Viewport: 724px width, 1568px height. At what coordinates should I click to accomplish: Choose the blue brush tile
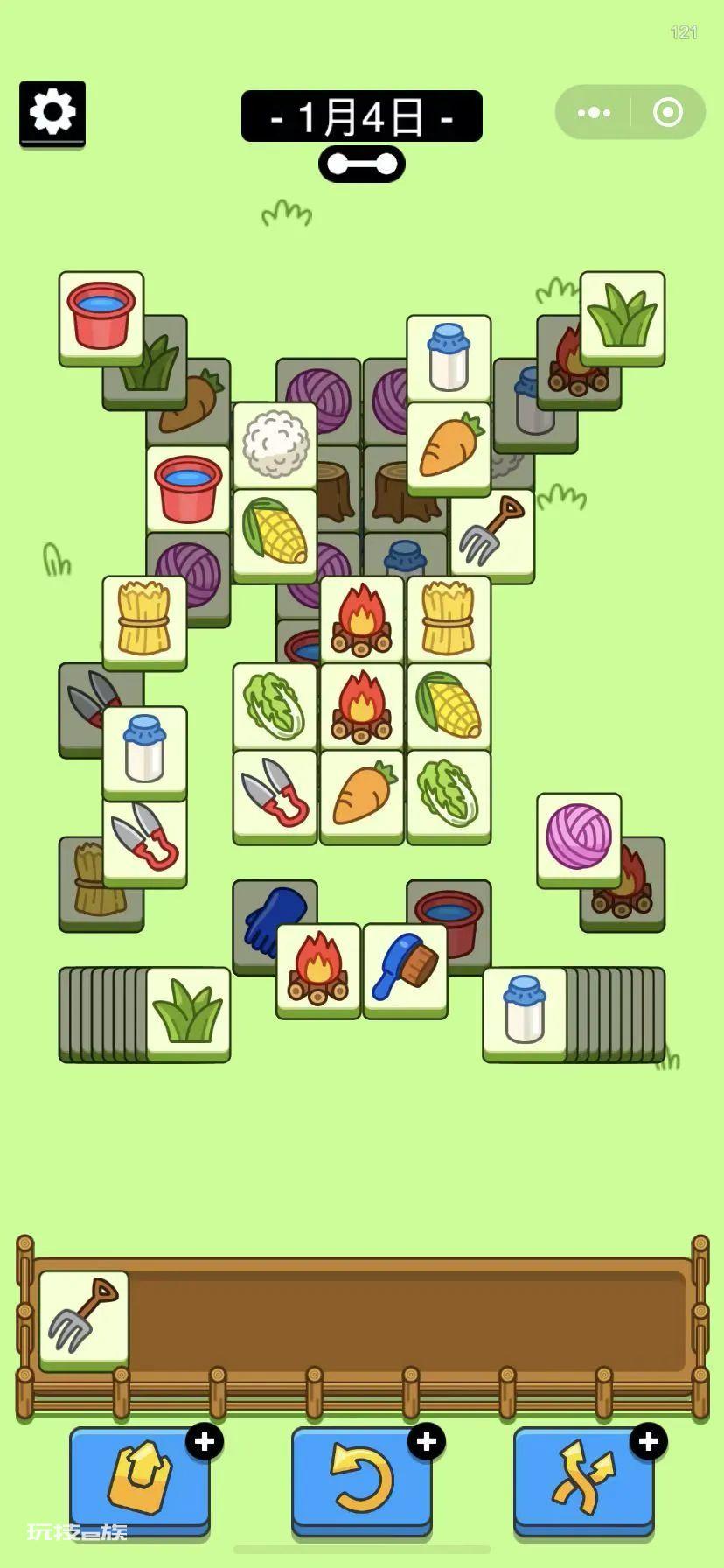pyautogui.click(x=405, y=967)
